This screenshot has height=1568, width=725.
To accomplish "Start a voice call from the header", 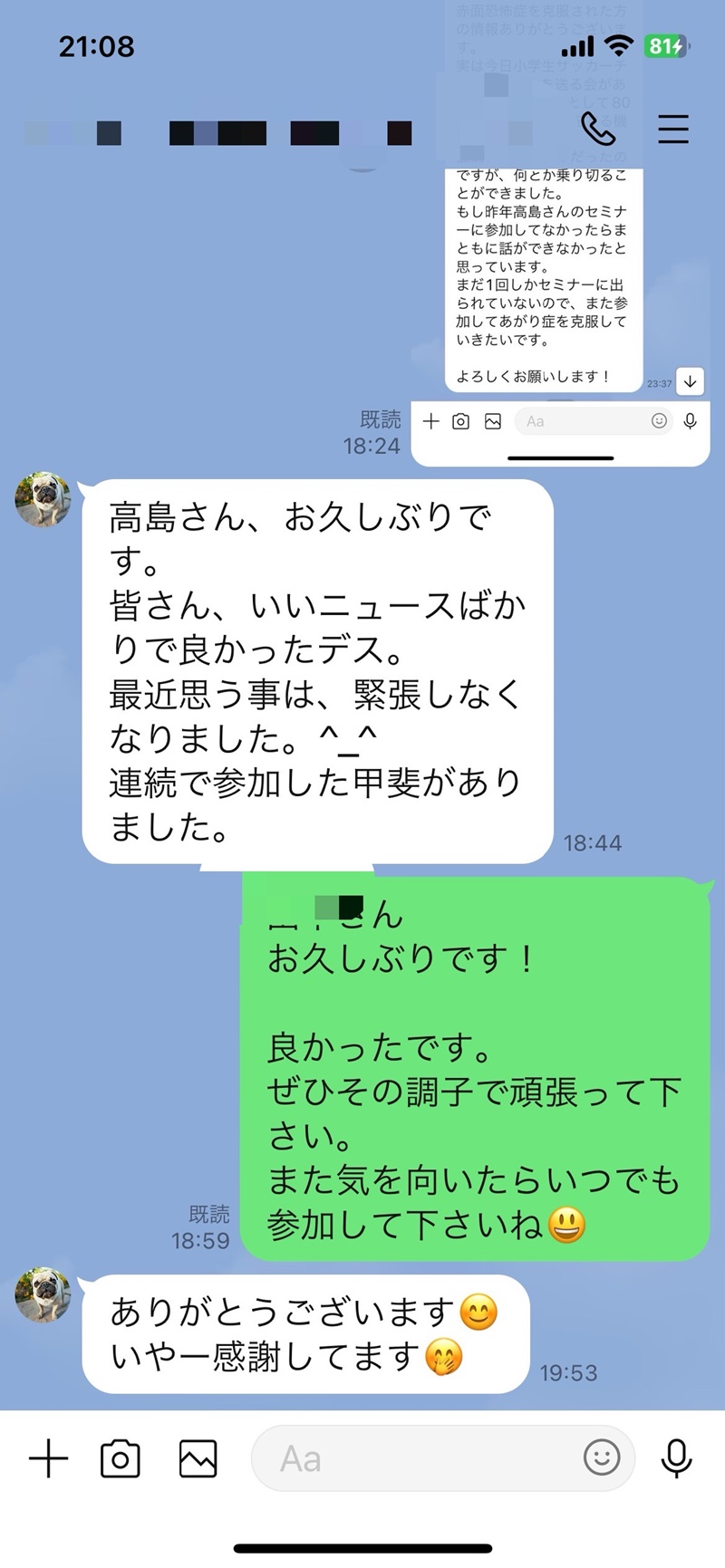I will point(597,130).
